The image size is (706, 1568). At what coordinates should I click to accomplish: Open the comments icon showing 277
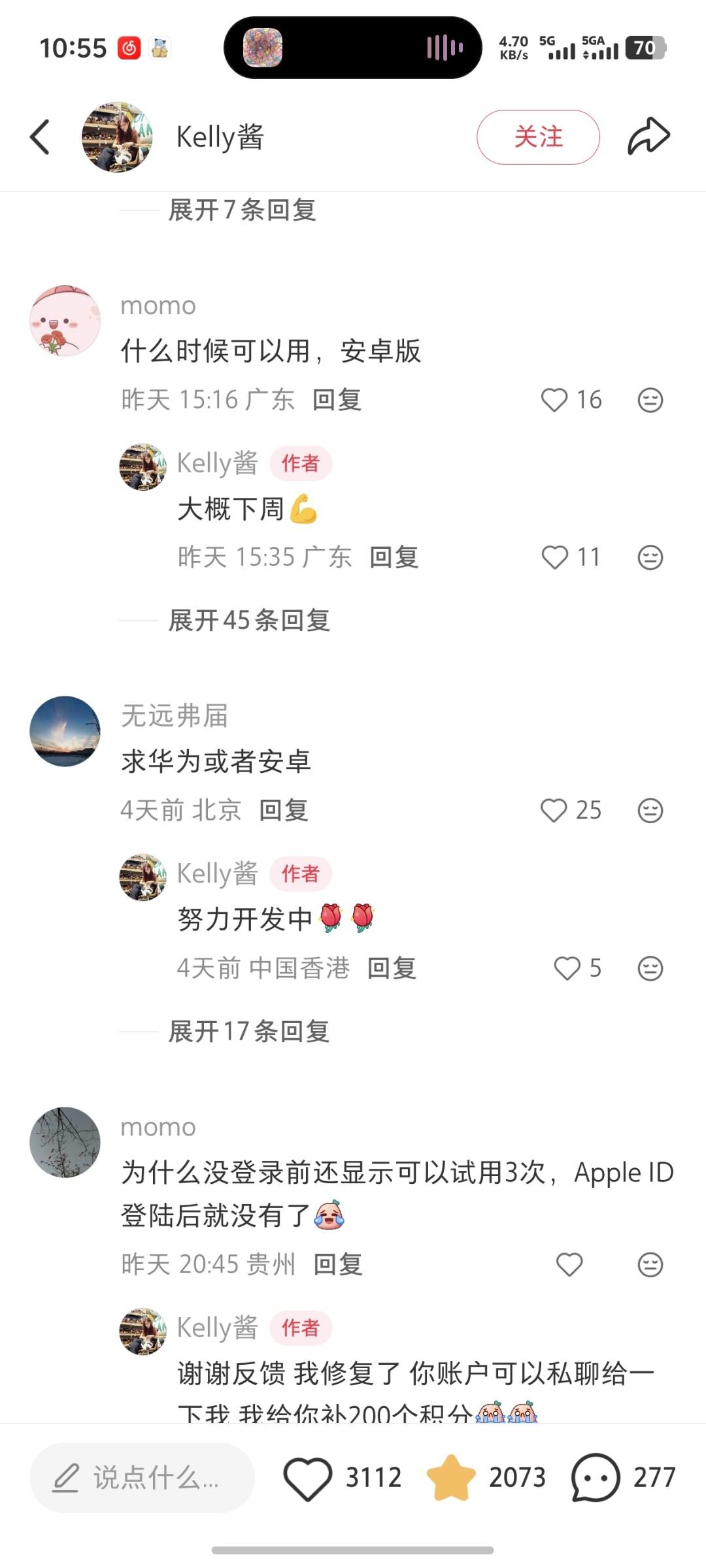pos(596,1478)
